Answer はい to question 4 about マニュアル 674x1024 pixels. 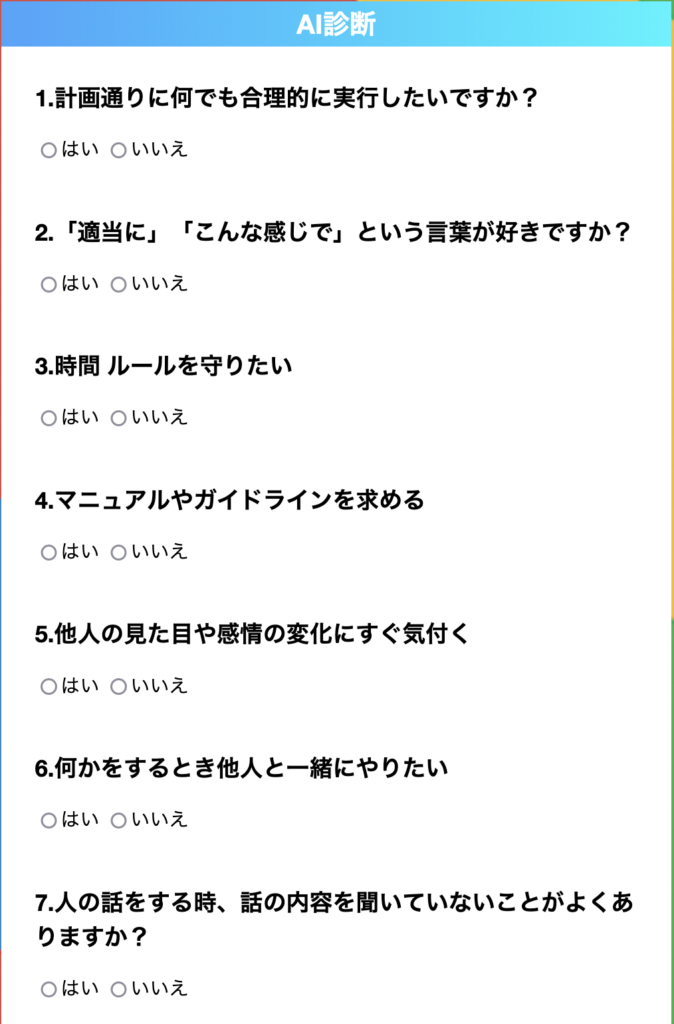coord(48,552)
